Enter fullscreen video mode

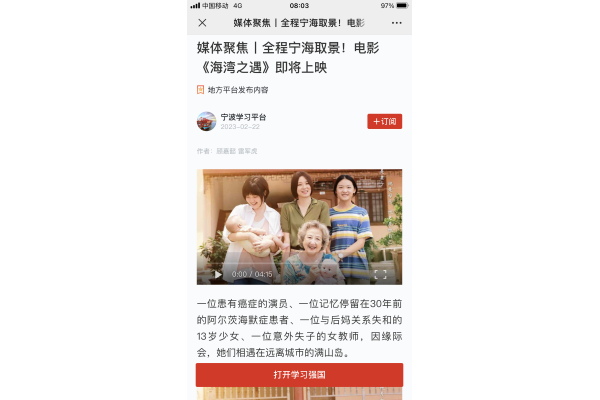click(380, 273)
